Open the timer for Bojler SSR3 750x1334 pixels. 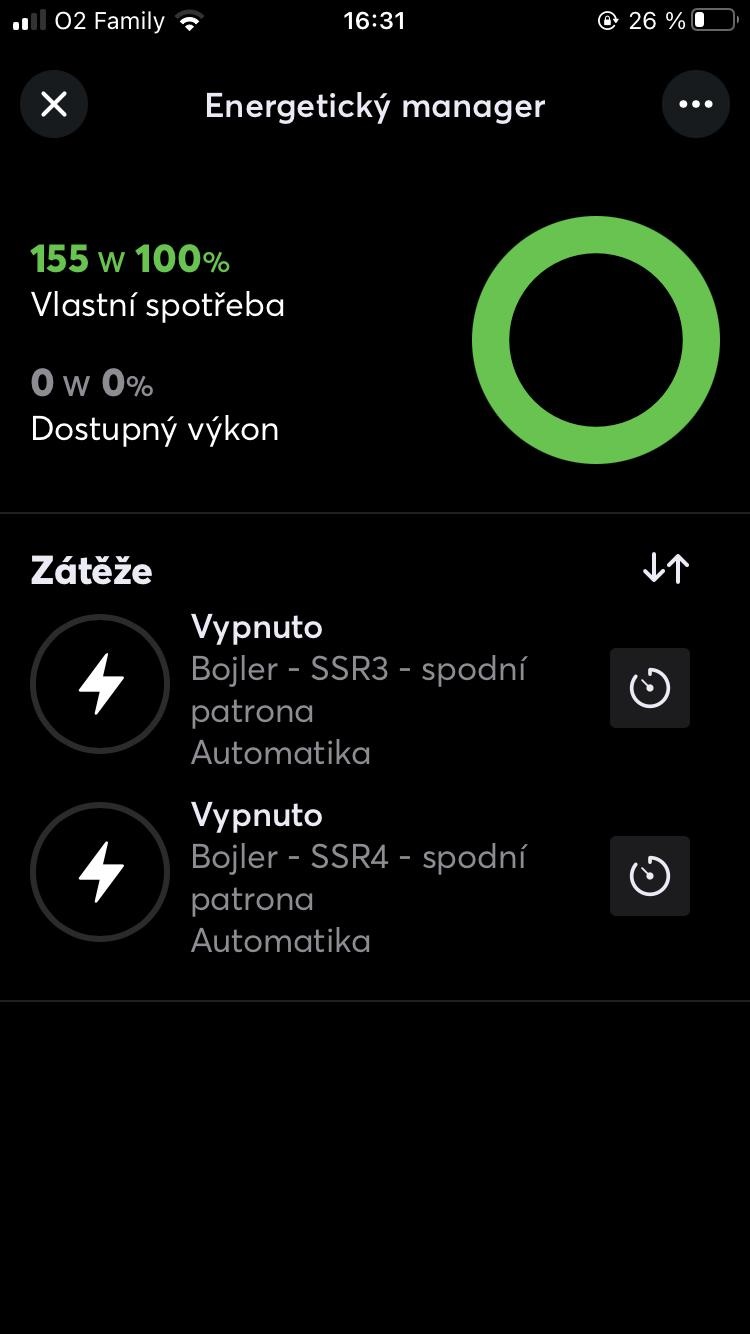(x=650, y=688)
